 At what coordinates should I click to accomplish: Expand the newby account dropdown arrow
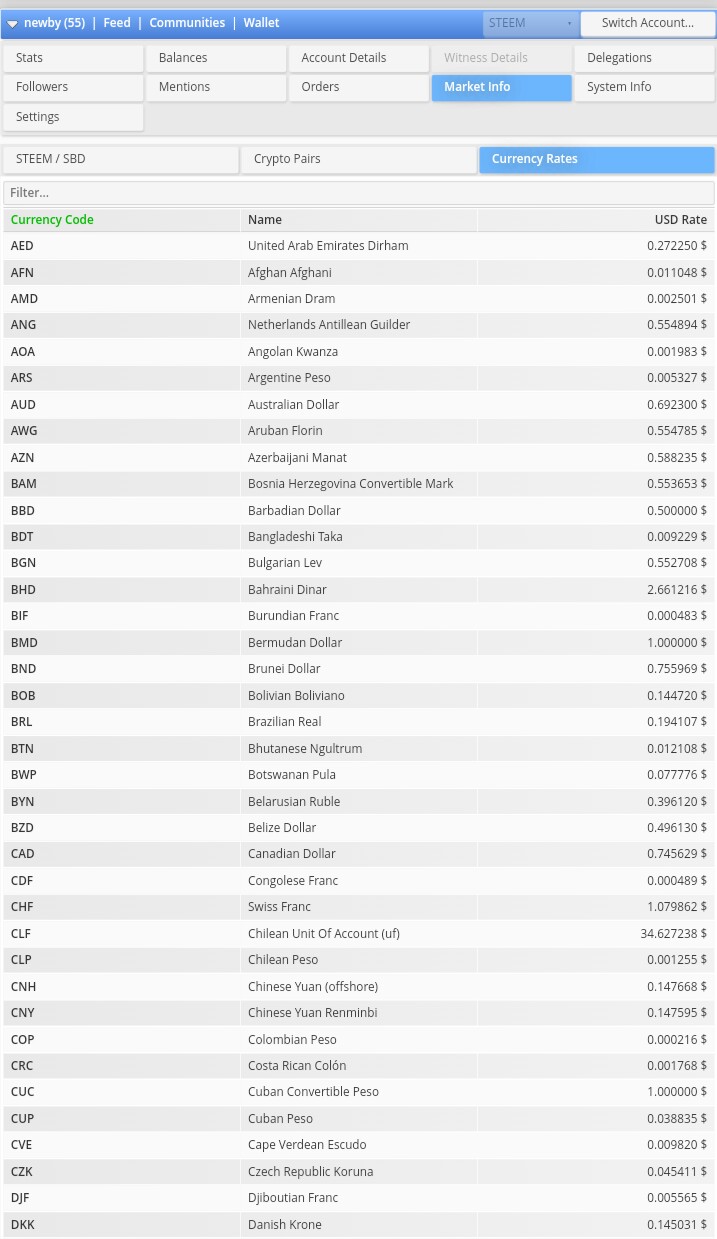13,23
